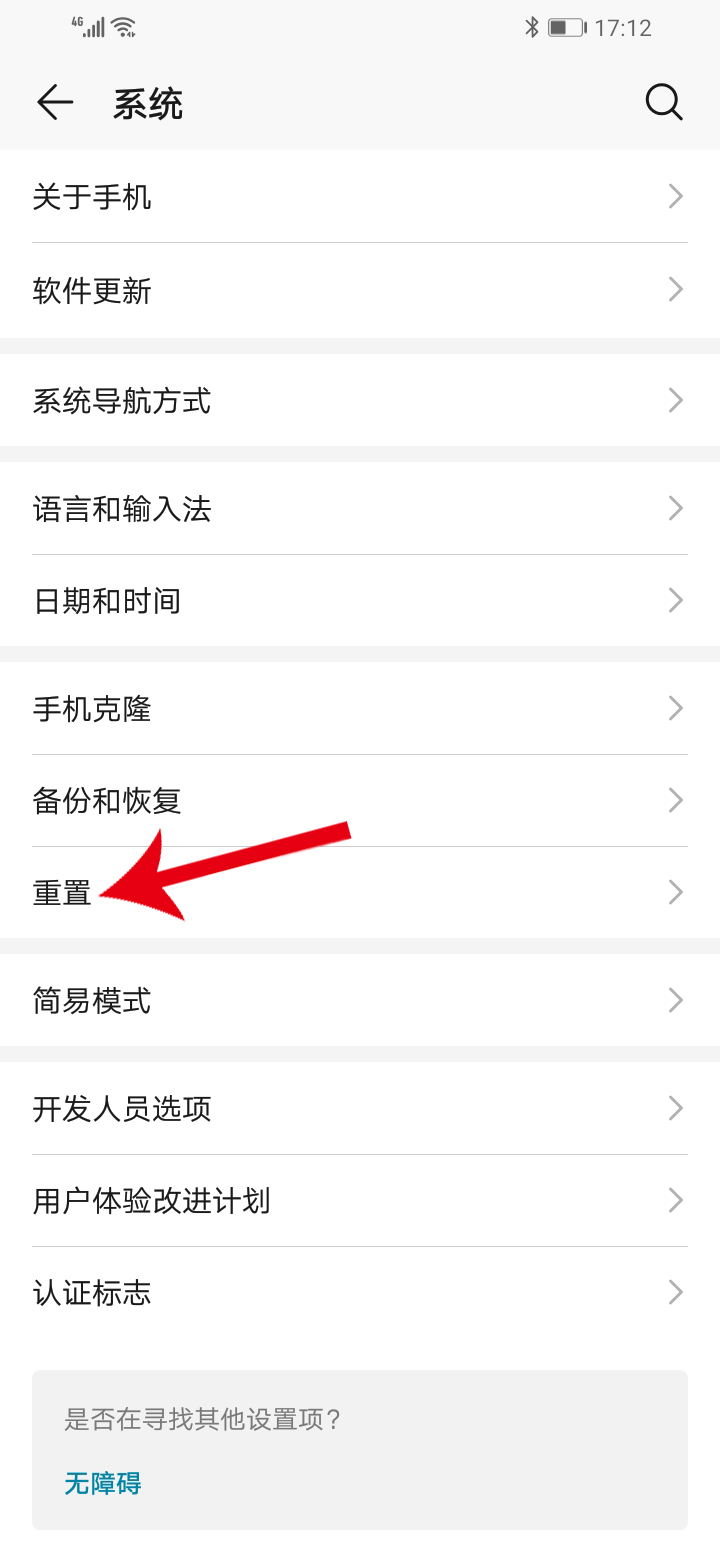Open 用户体验改进计划 settings
Image resolution: width=720 pixels, height=1560 pixels.
[360, 1200]
